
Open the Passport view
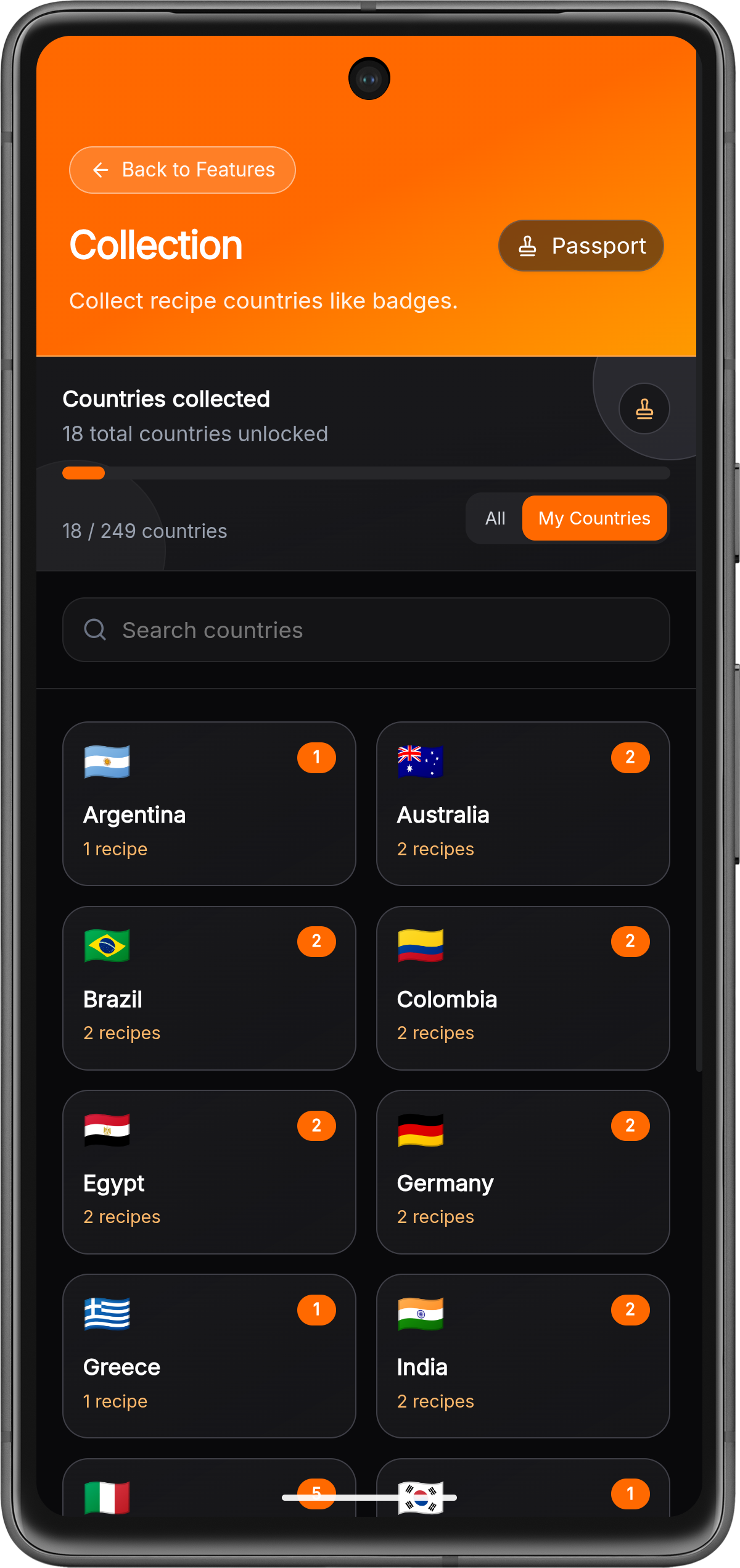581,246
